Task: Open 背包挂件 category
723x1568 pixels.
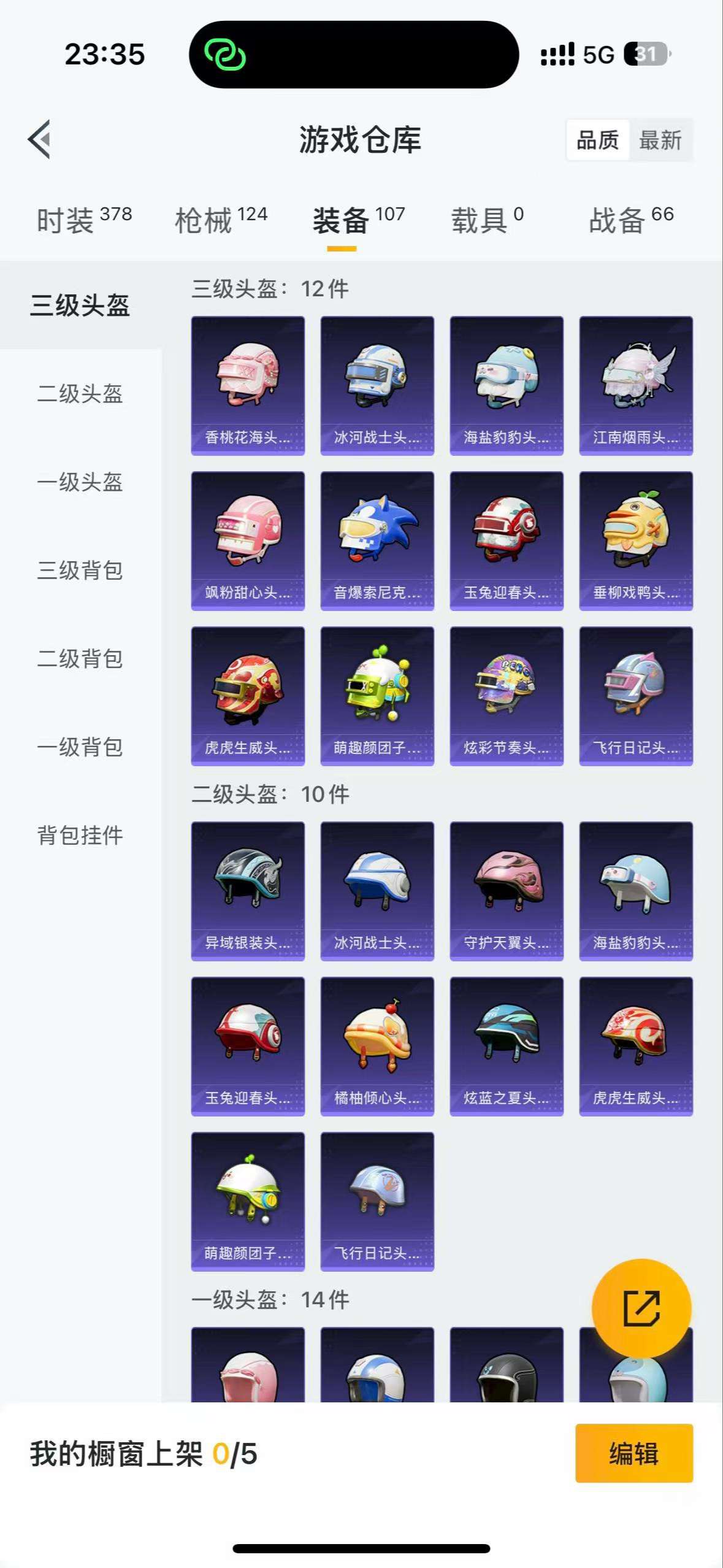Action: coord(80,836)
